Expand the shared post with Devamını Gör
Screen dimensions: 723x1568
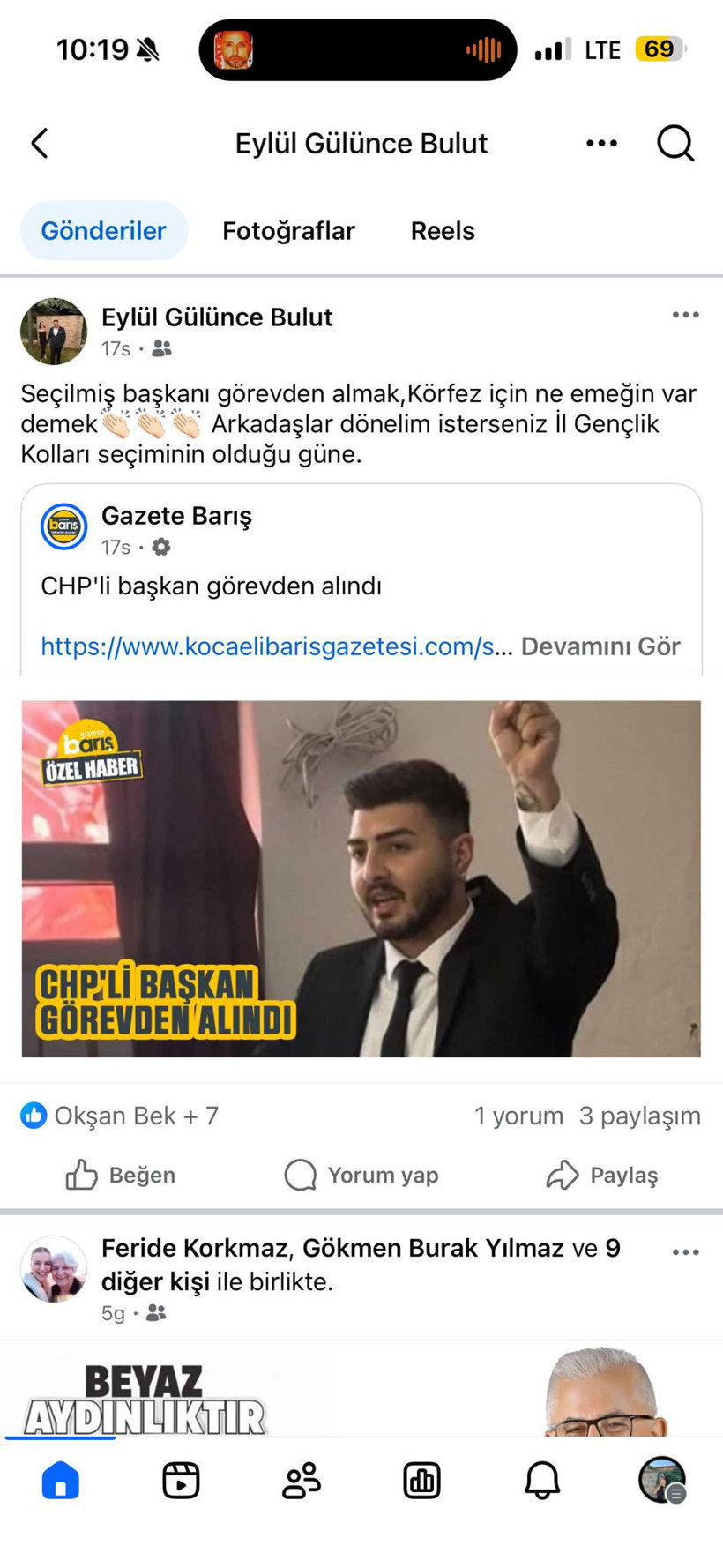[x=600, y=646]
